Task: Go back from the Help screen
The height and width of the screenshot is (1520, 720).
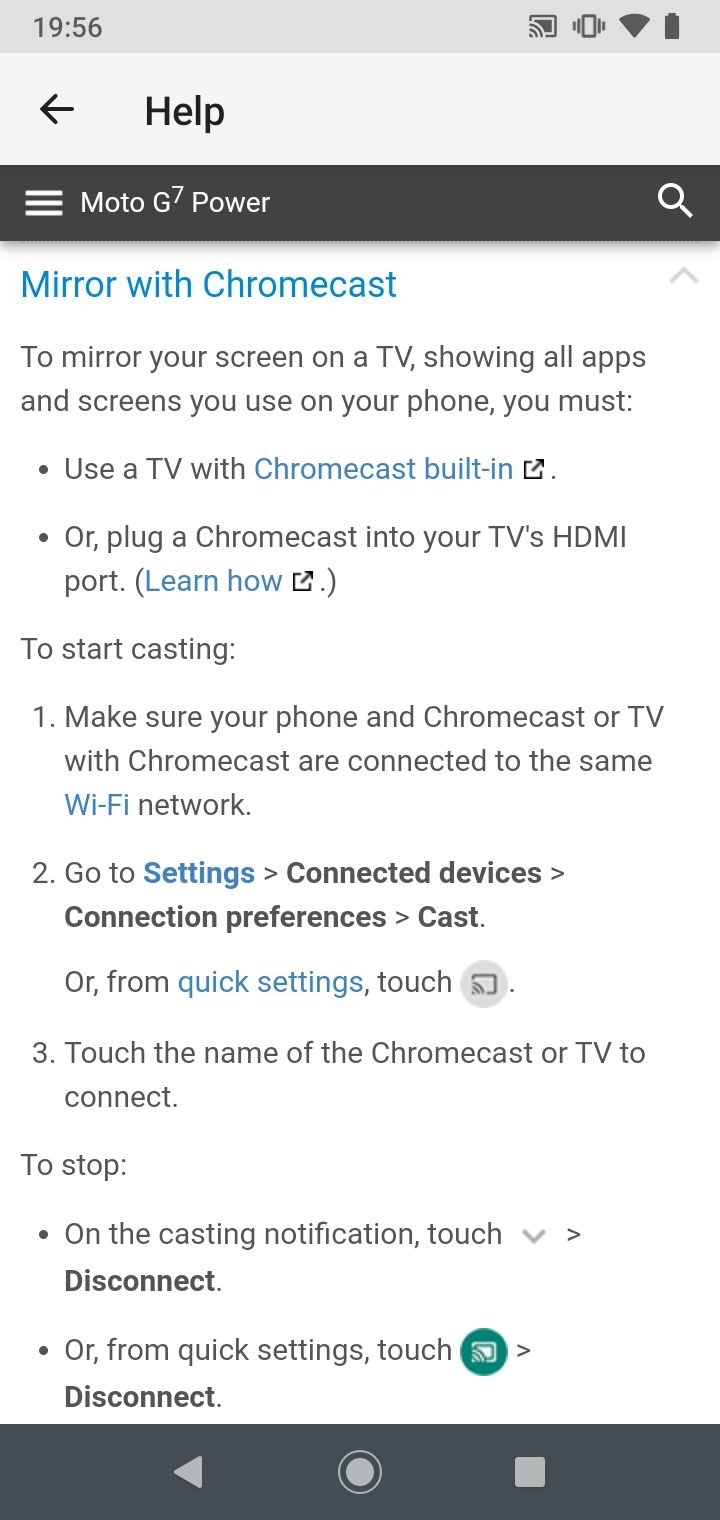Action: coord(57,110)
